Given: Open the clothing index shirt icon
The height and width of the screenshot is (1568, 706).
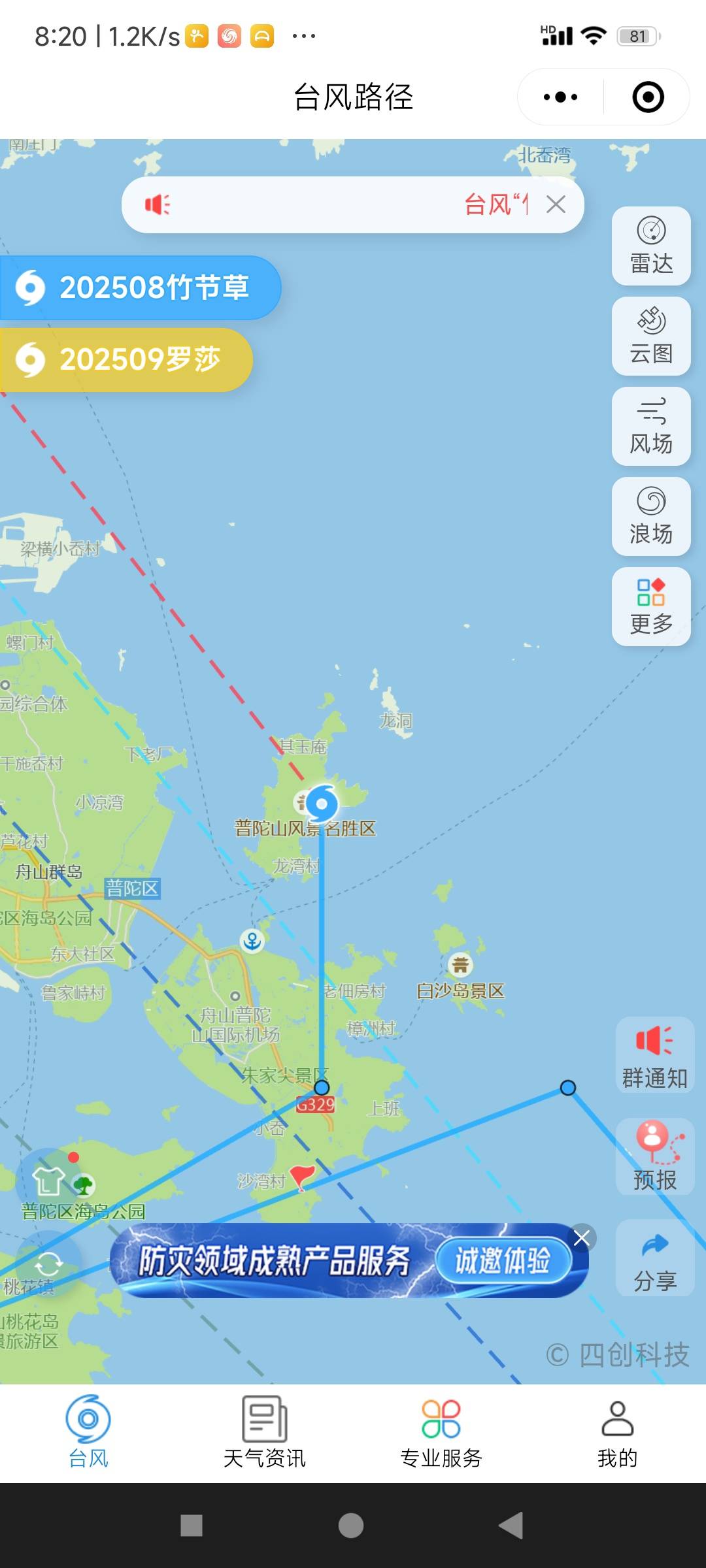Looking at the screenshot, I should (x=49, y=1181).
